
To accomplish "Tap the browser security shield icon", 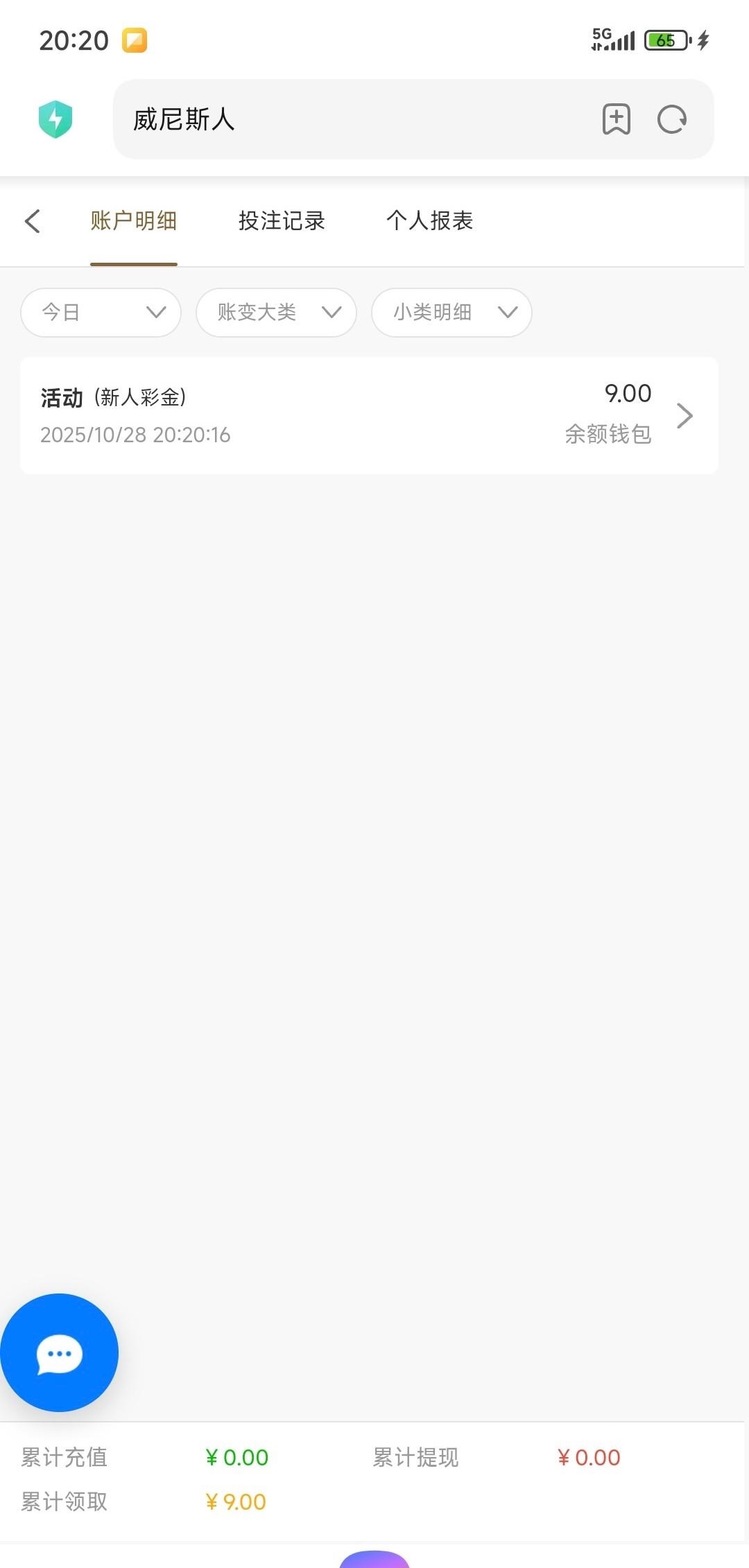I will [55, 119].
